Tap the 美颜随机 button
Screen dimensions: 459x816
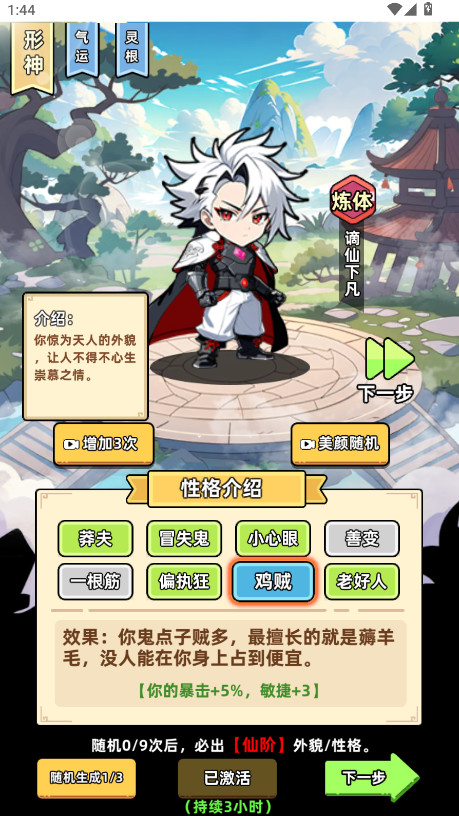(x=340, y=444)
